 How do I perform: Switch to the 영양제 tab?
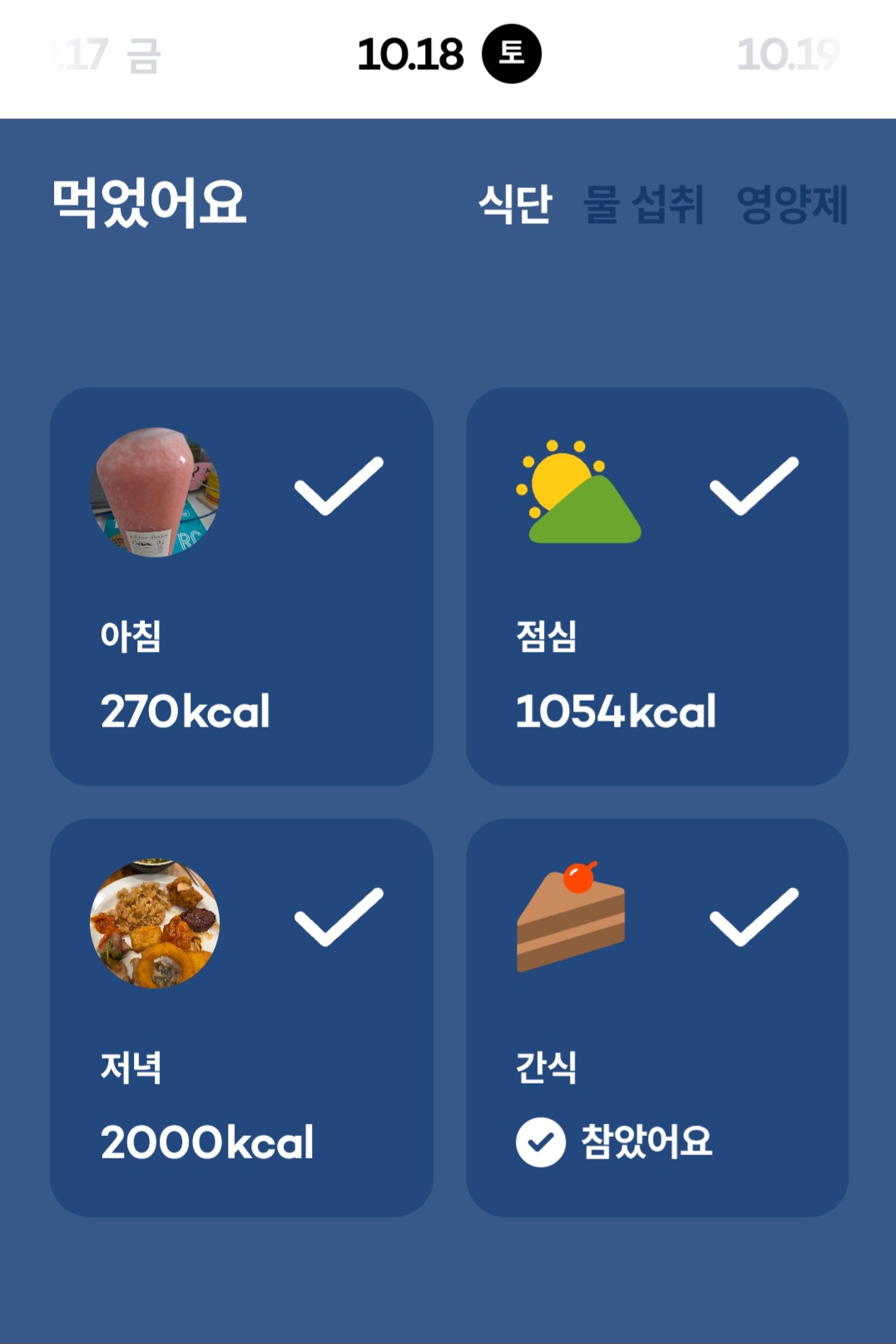791,204
